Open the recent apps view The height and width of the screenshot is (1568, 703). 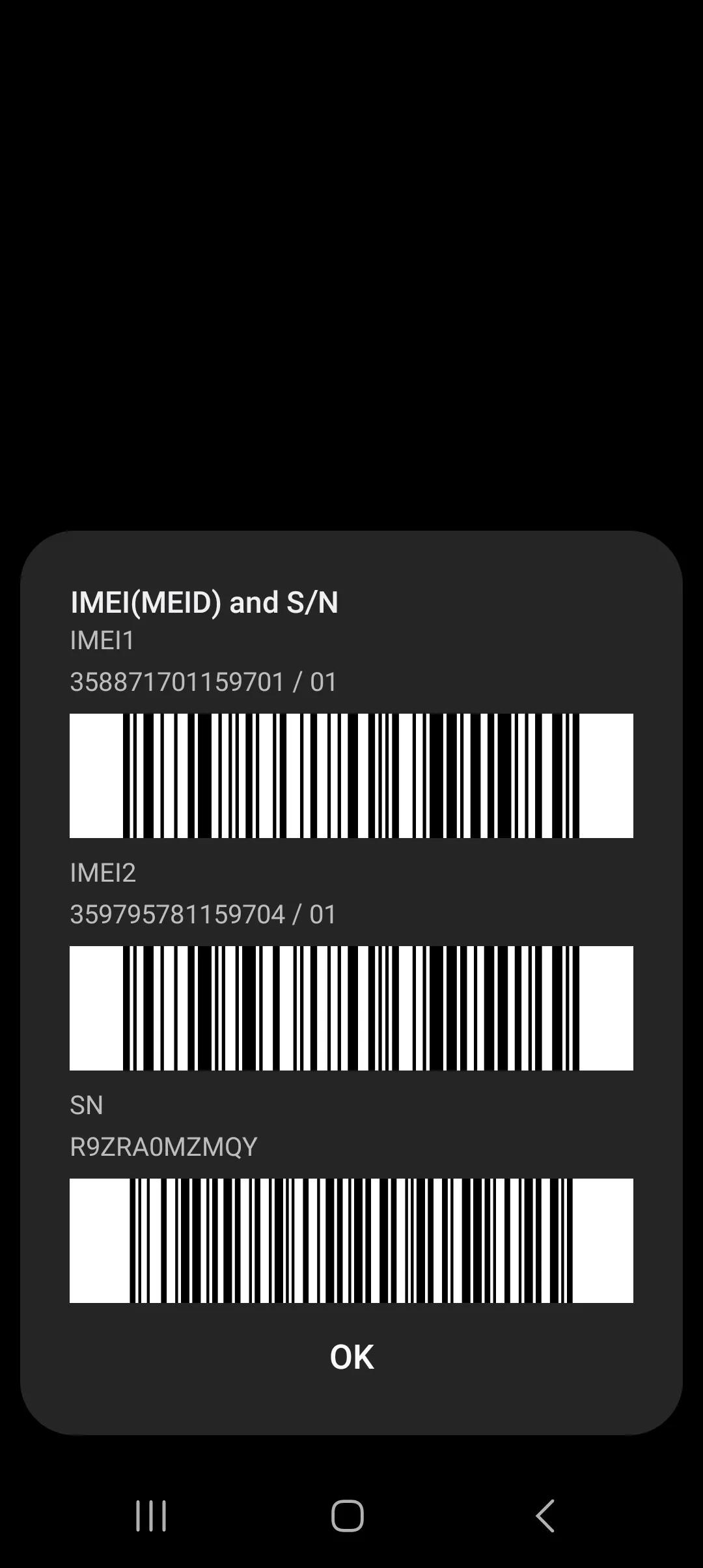[x=151, y=1515]
